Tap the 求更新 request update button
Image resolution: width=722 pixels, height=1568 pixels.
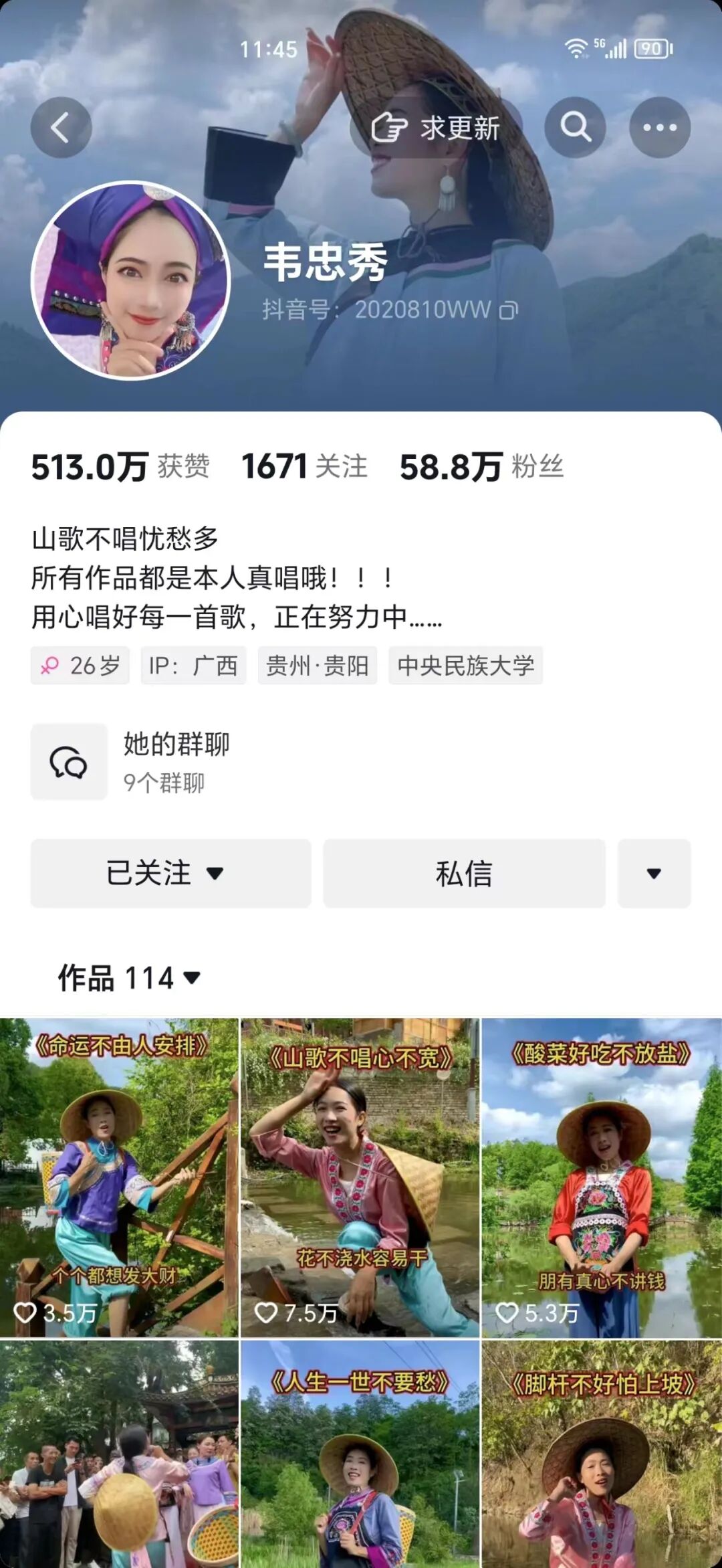pyautogui.click(x=436, y=127)
